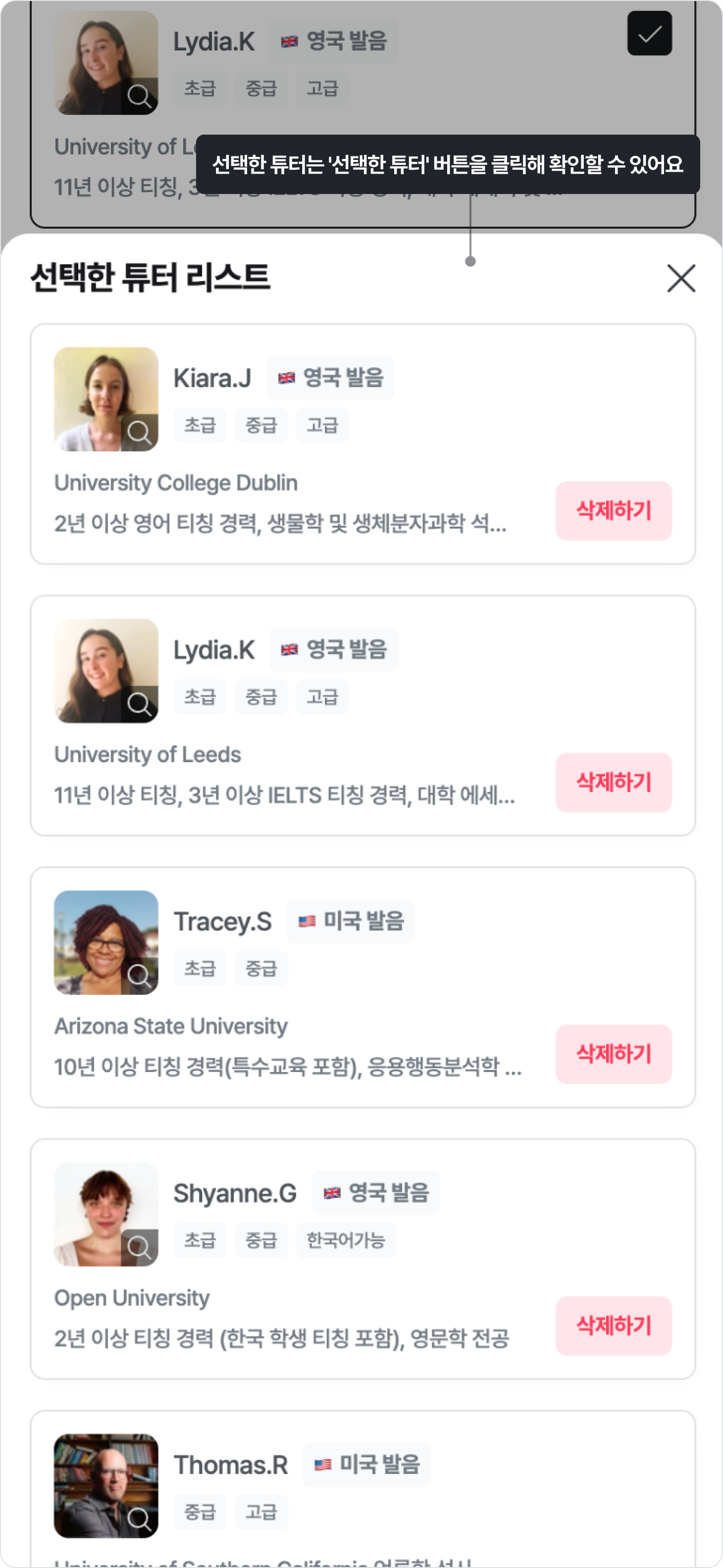Uncheck the Lydia.K selection checkbox
Screen dimensions: 723x1568
point(649,34)
